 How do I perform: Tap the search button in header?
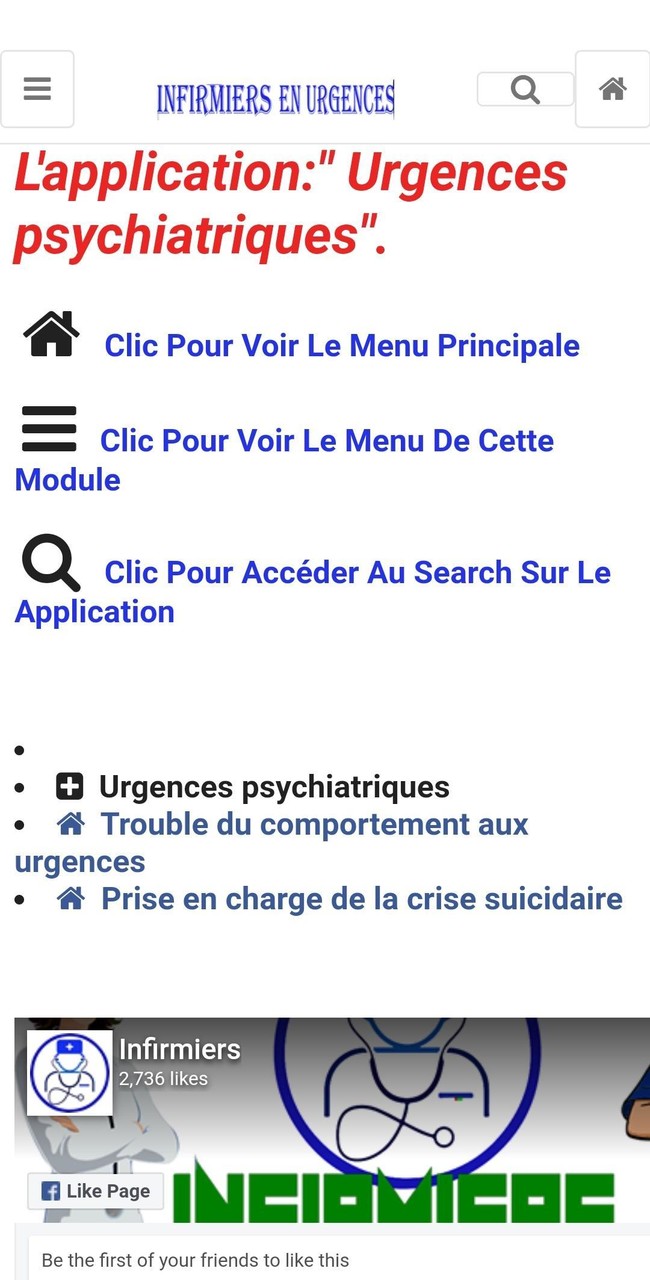525,89
